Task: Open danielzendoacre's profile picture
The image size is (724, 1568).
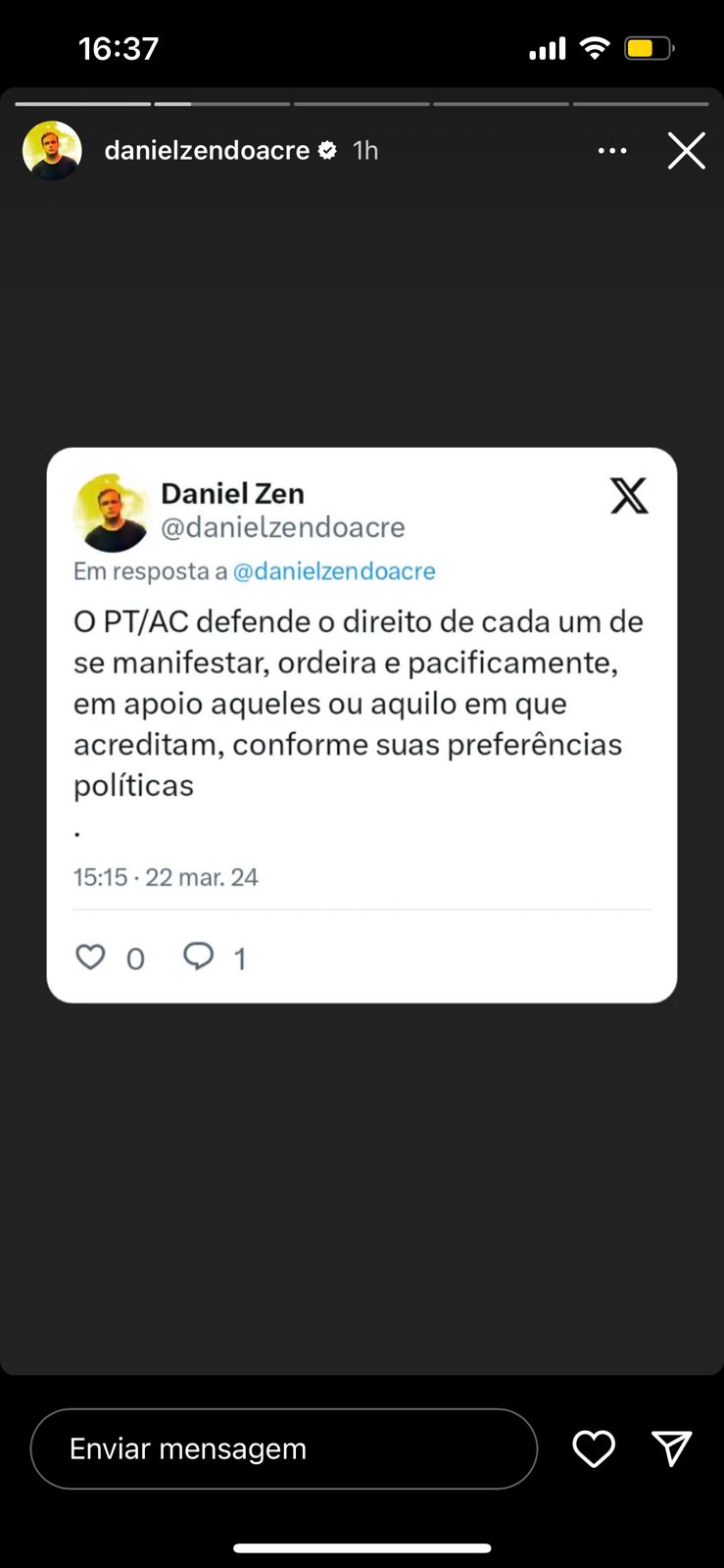Action: pos(52,151)
